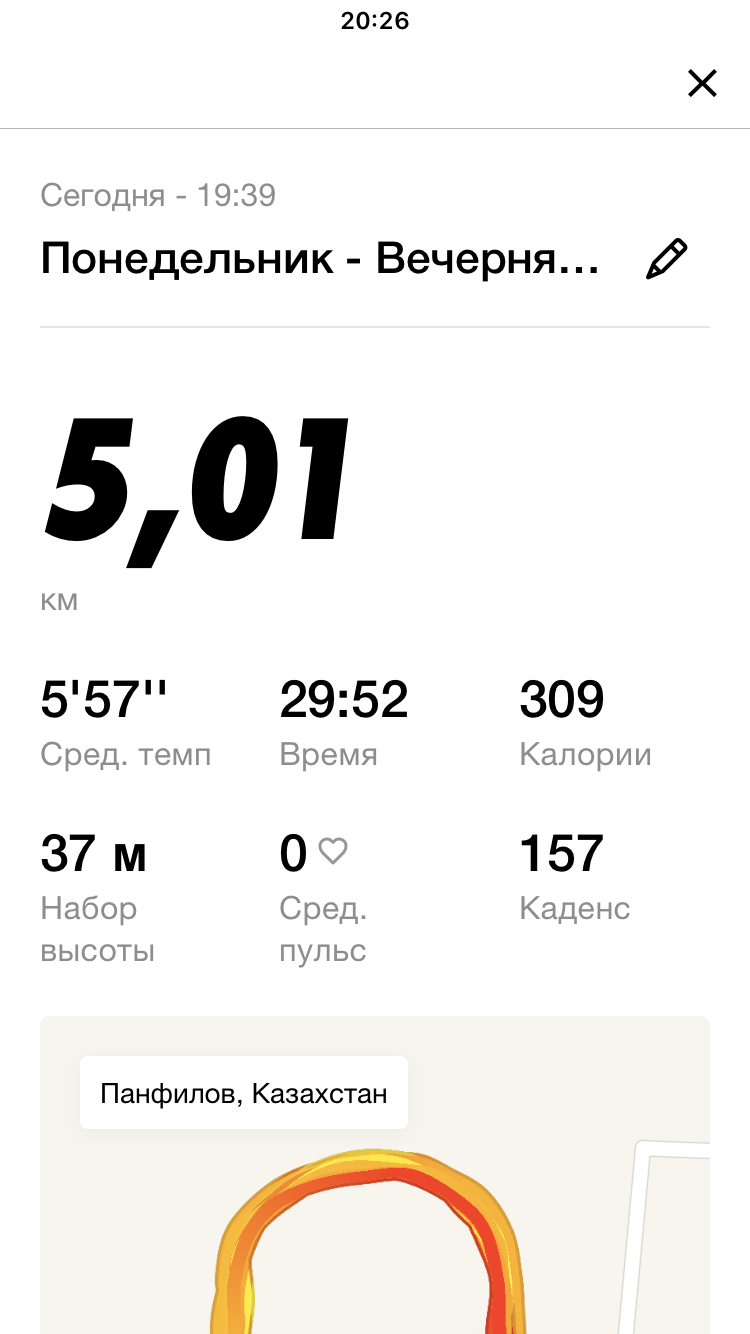Close the run summary screen
Image resolution: width=750 pixels, height=1334 pixels.
coord(702,83)
